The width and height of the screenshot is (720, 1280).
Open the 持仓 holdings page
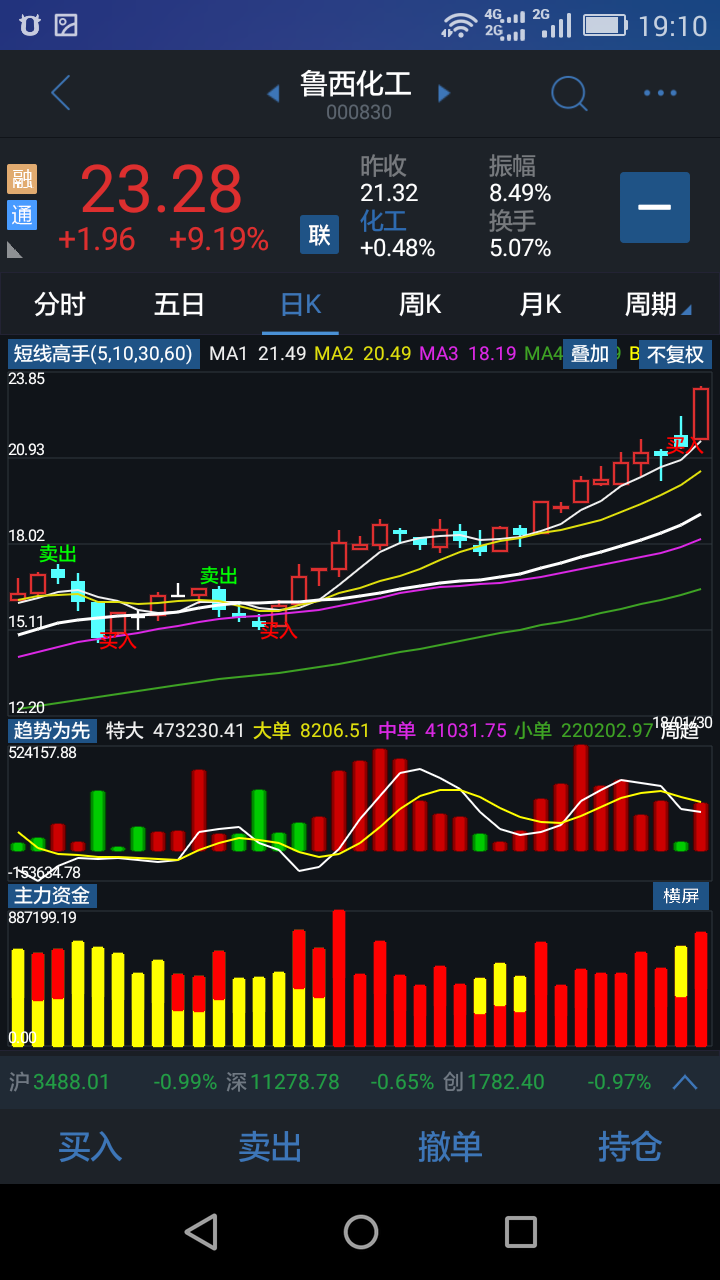[x=630, y=1146]
